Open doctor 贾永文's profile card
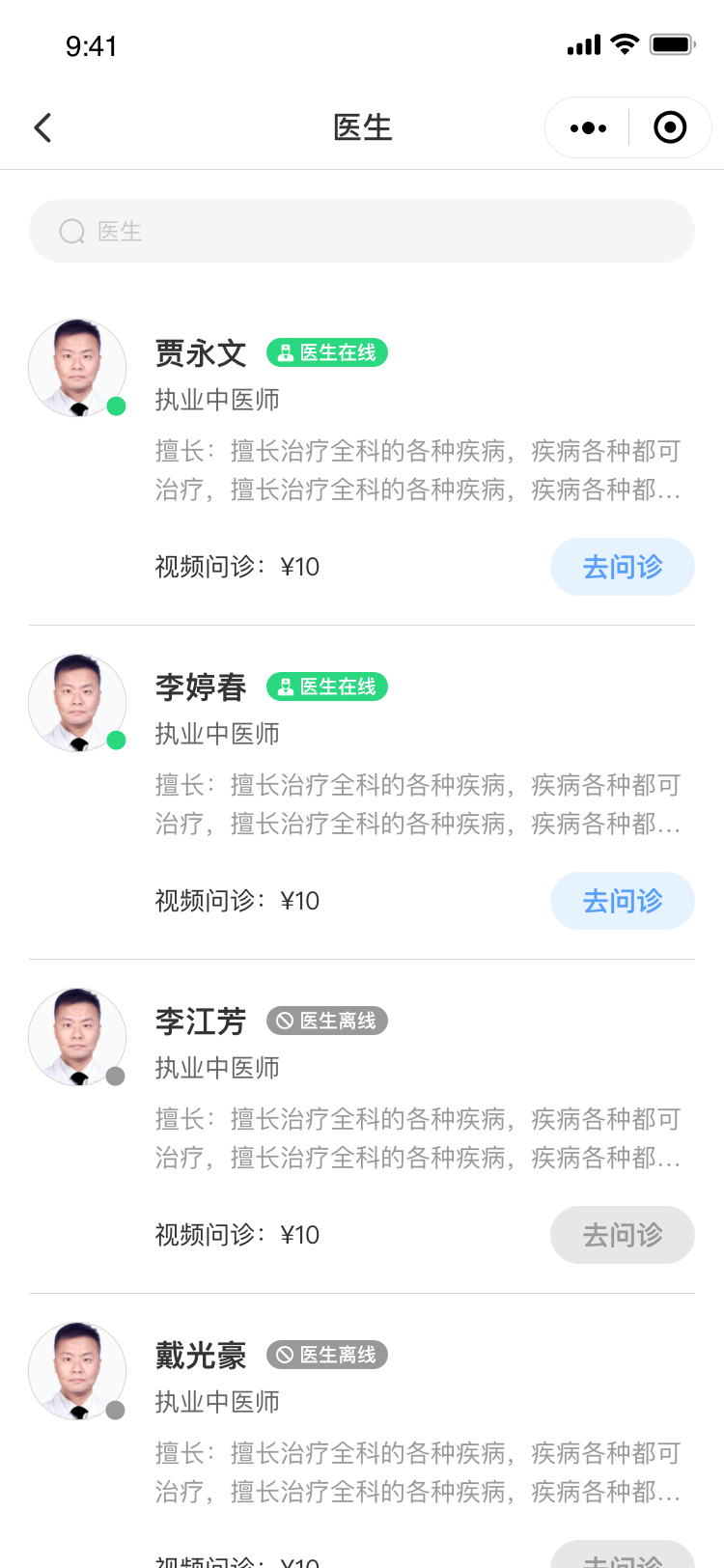The height and width of the screenshot is (1568, 724). [x=201, y=353]
